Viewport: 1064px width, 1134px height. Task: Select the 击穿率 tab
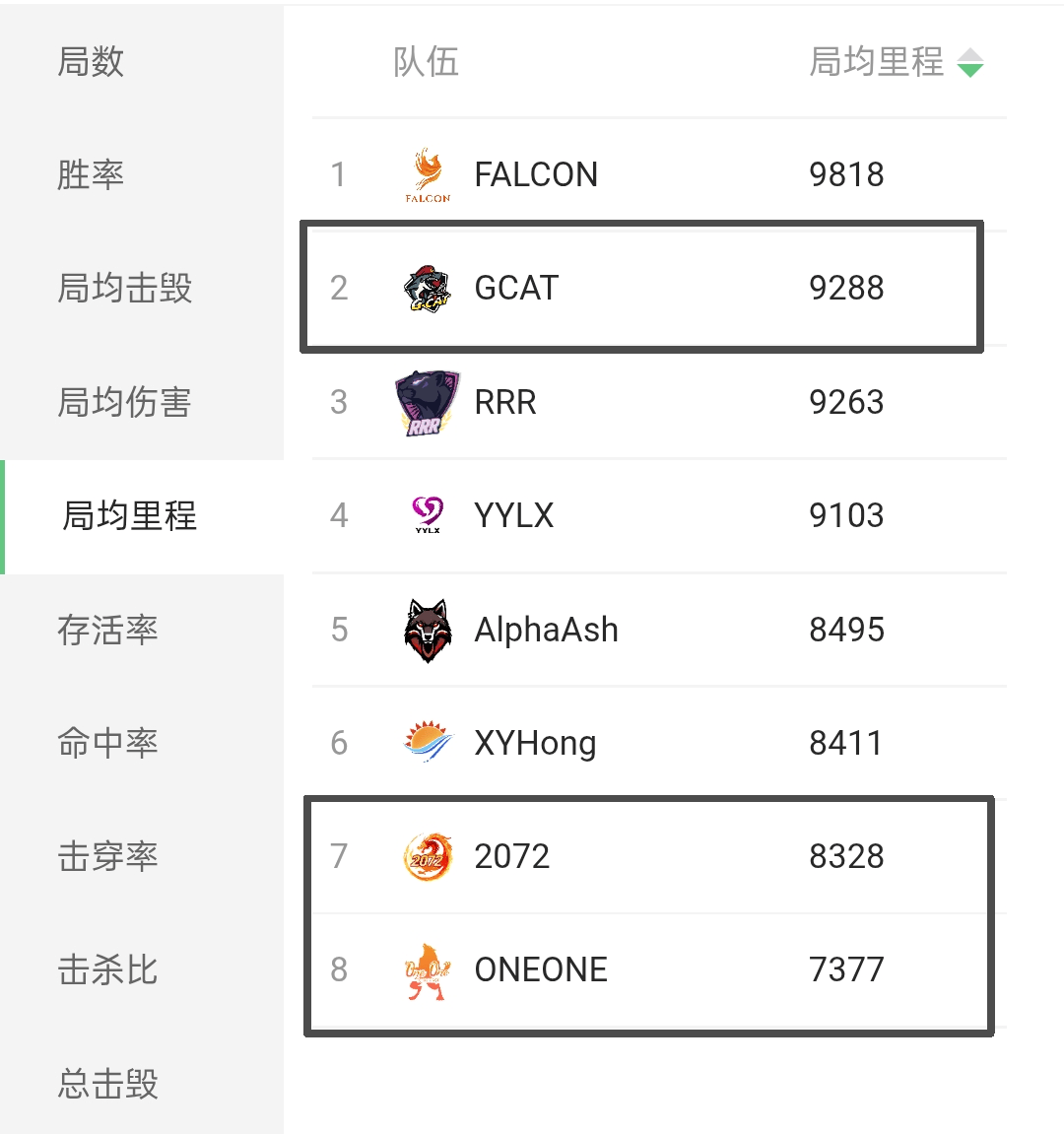coord(107,856)
